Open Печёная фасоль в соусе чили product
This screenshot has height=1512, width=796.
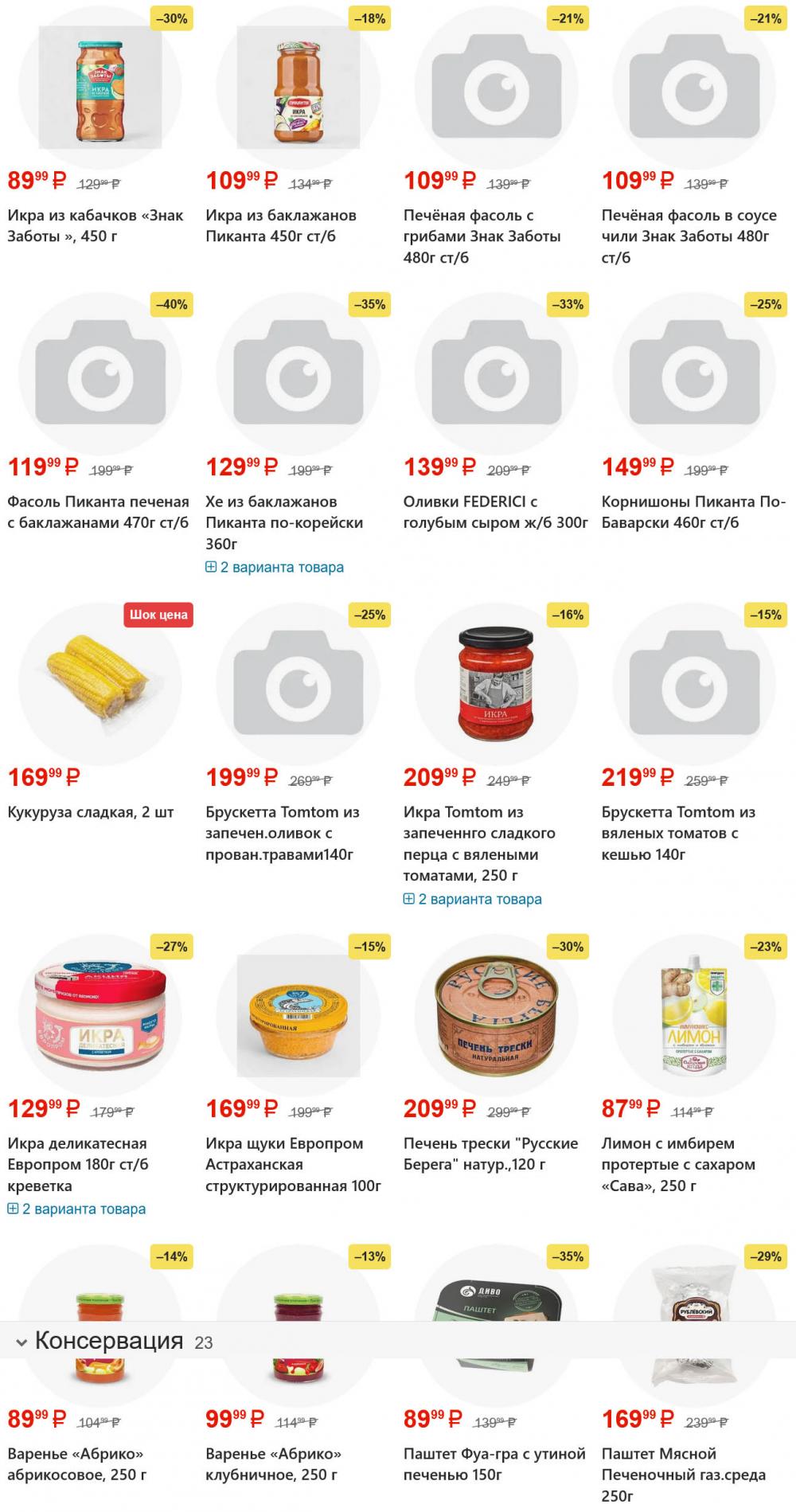[689, 236]
